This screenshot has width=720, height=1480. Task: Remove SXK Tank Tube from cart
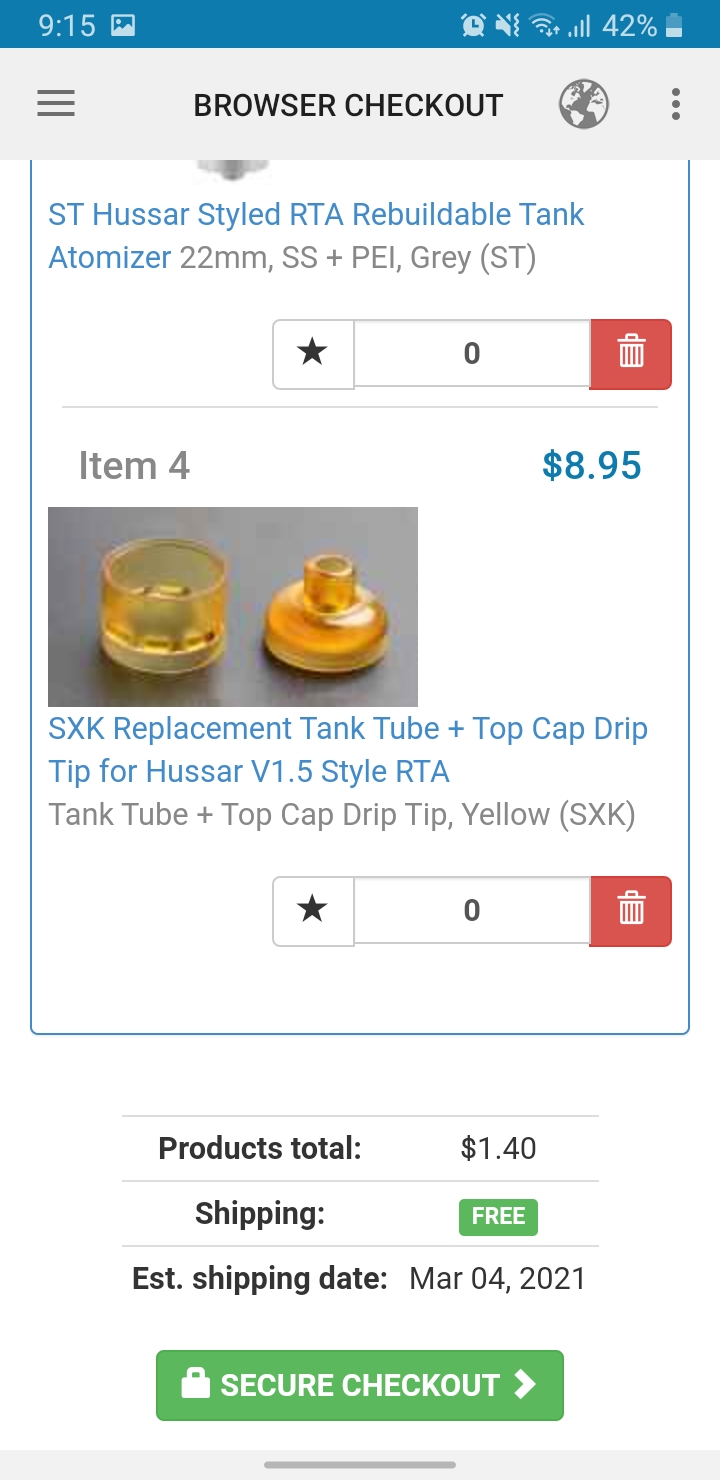pyautogui.click(x=631, y=910)
